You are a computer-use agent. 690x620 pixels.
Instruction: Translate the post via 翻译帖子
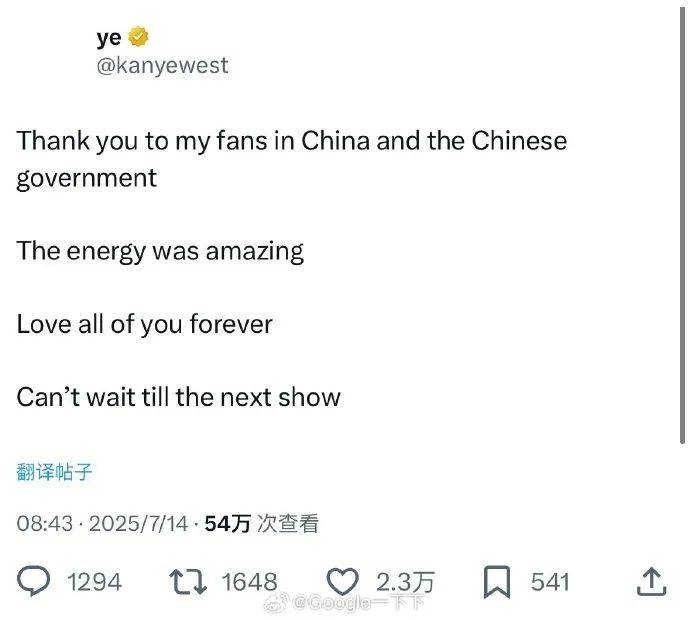[x=55, y=473]
